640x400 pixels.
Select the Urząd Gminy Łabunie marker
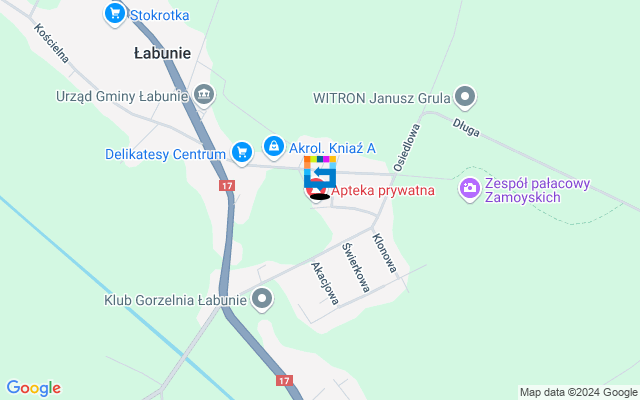pyautogui.click(x=204, y=95)
